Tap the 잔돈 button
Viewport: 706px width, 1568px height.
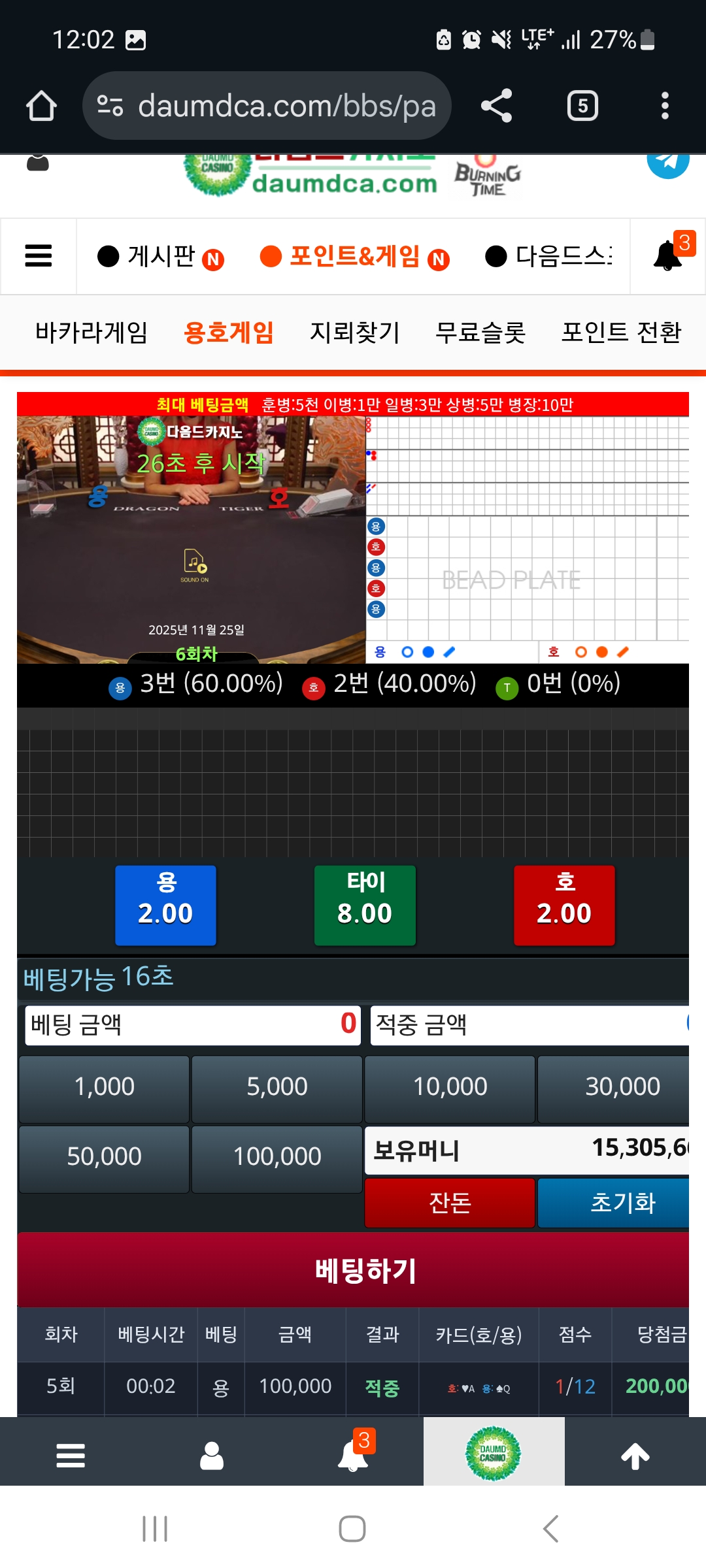450,1203
